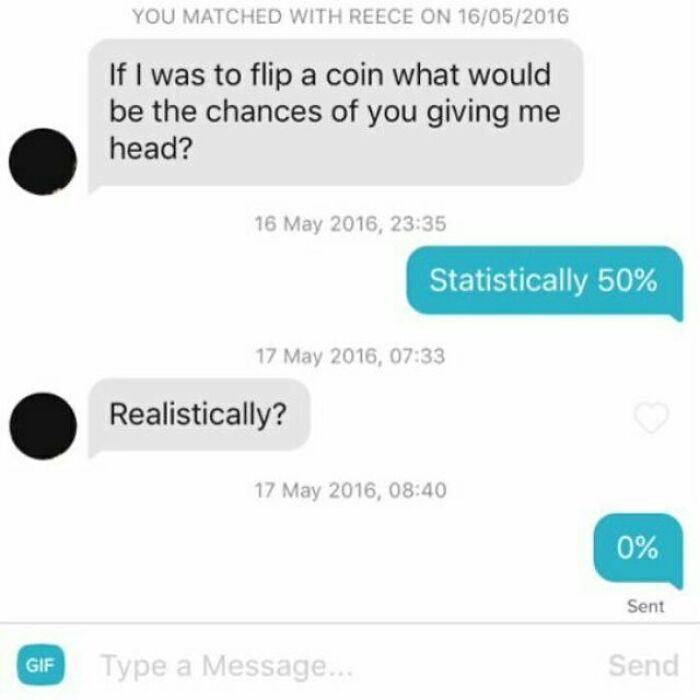The height and width of the screenshot is (700, 700).
Task: Tap the Send button
Action: [x=643, y=664]
